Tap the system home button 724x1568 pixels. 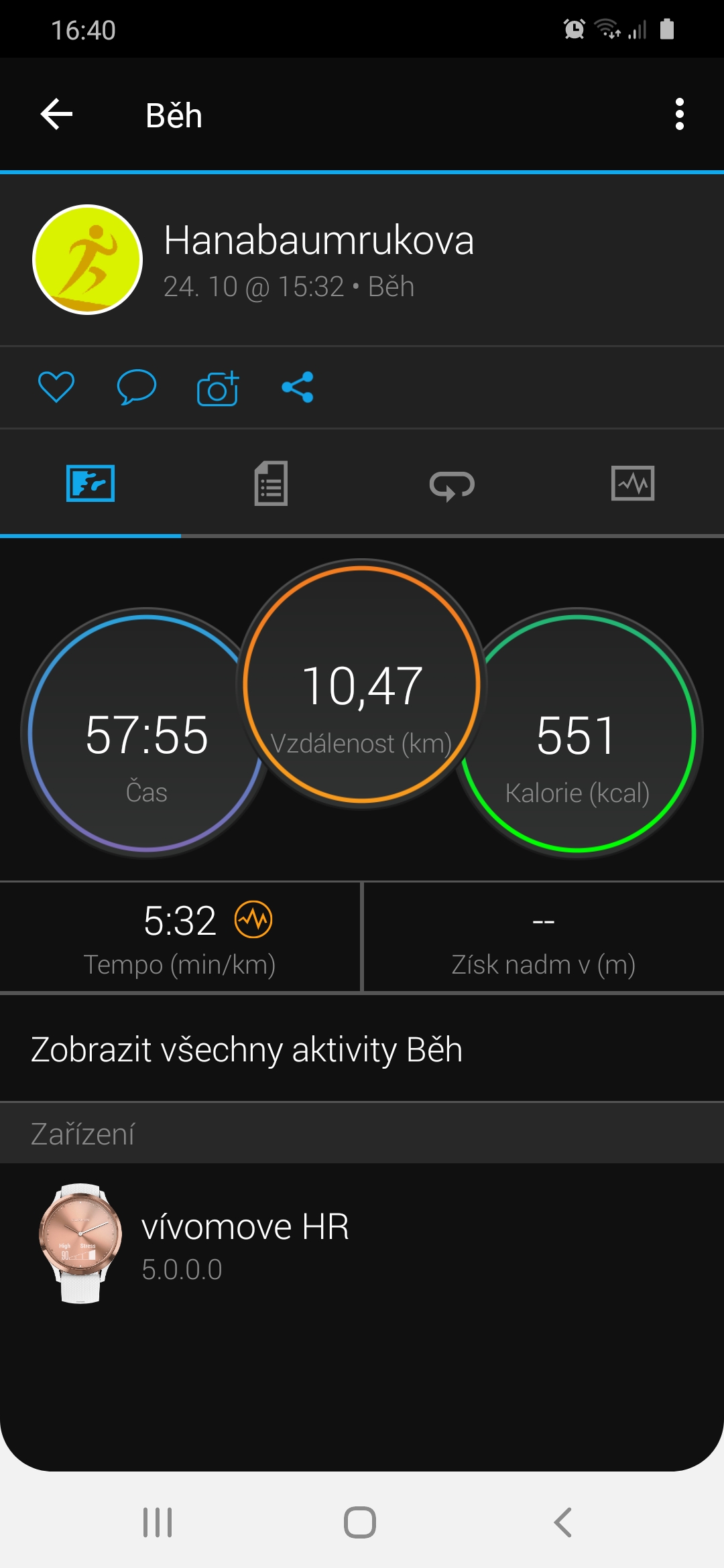(360, 1522)
